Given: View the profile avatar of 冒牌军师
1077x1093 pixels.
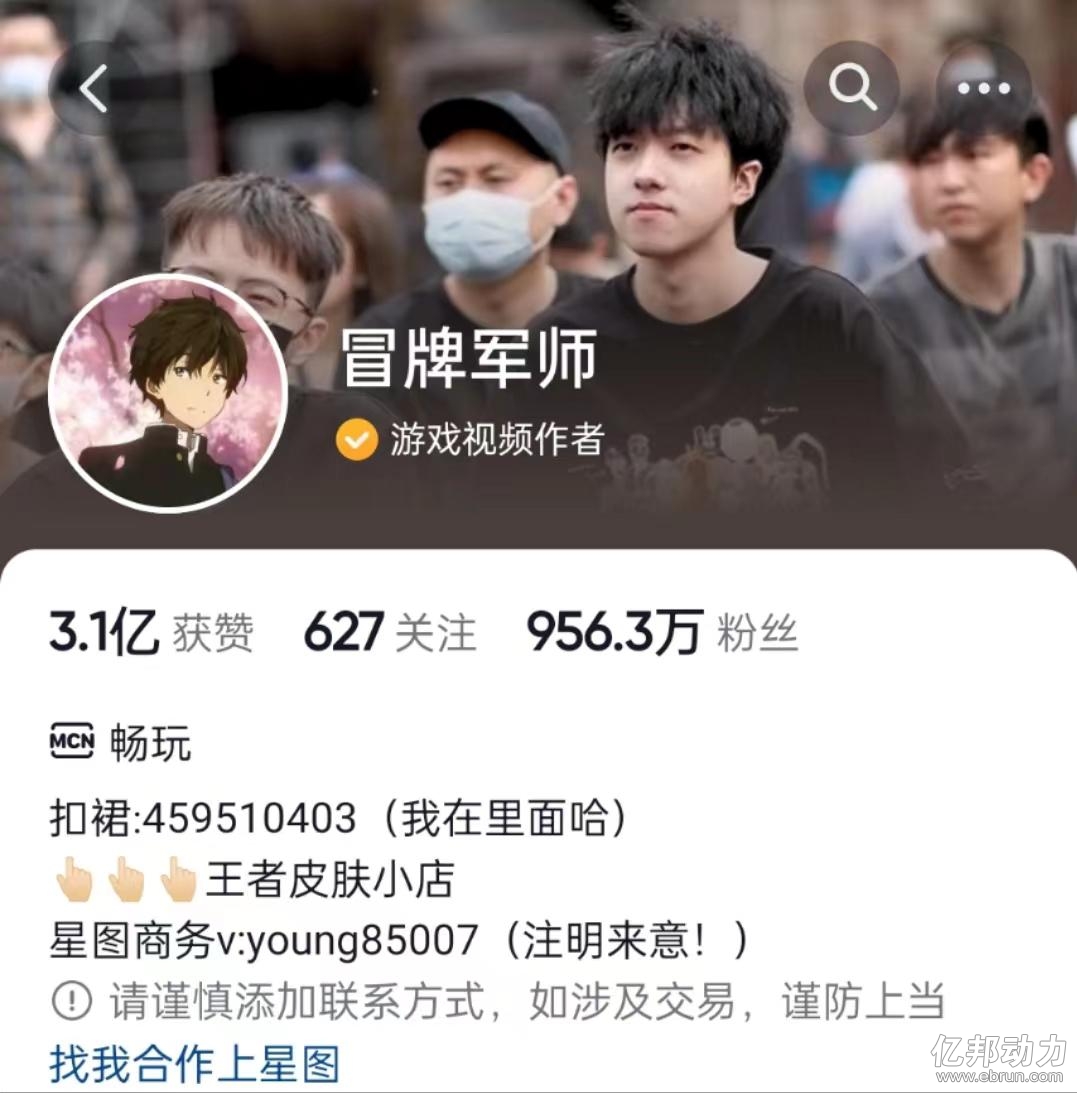Looking at the screenshot, I should [168, 393].
